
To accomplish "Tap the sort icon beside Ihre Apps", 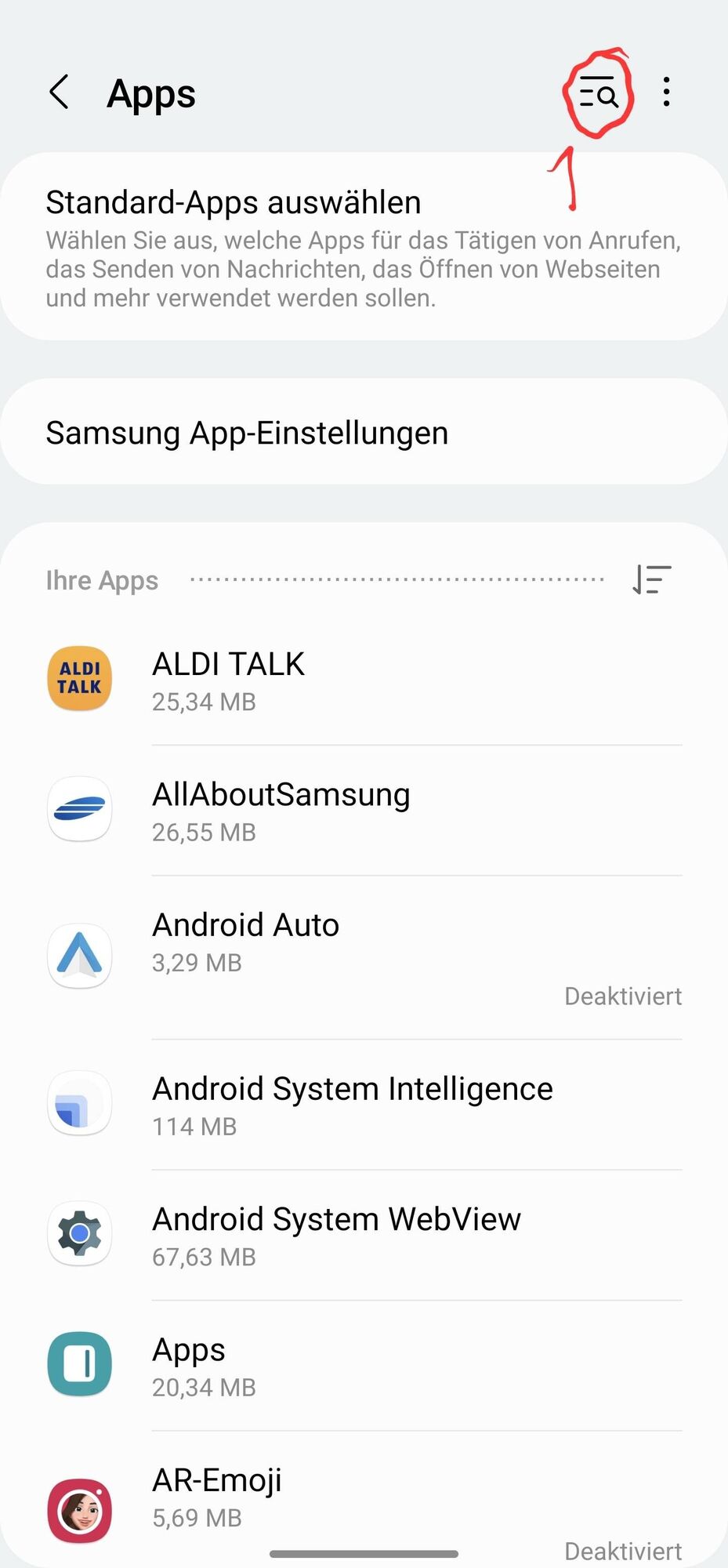I will point(652,580).
